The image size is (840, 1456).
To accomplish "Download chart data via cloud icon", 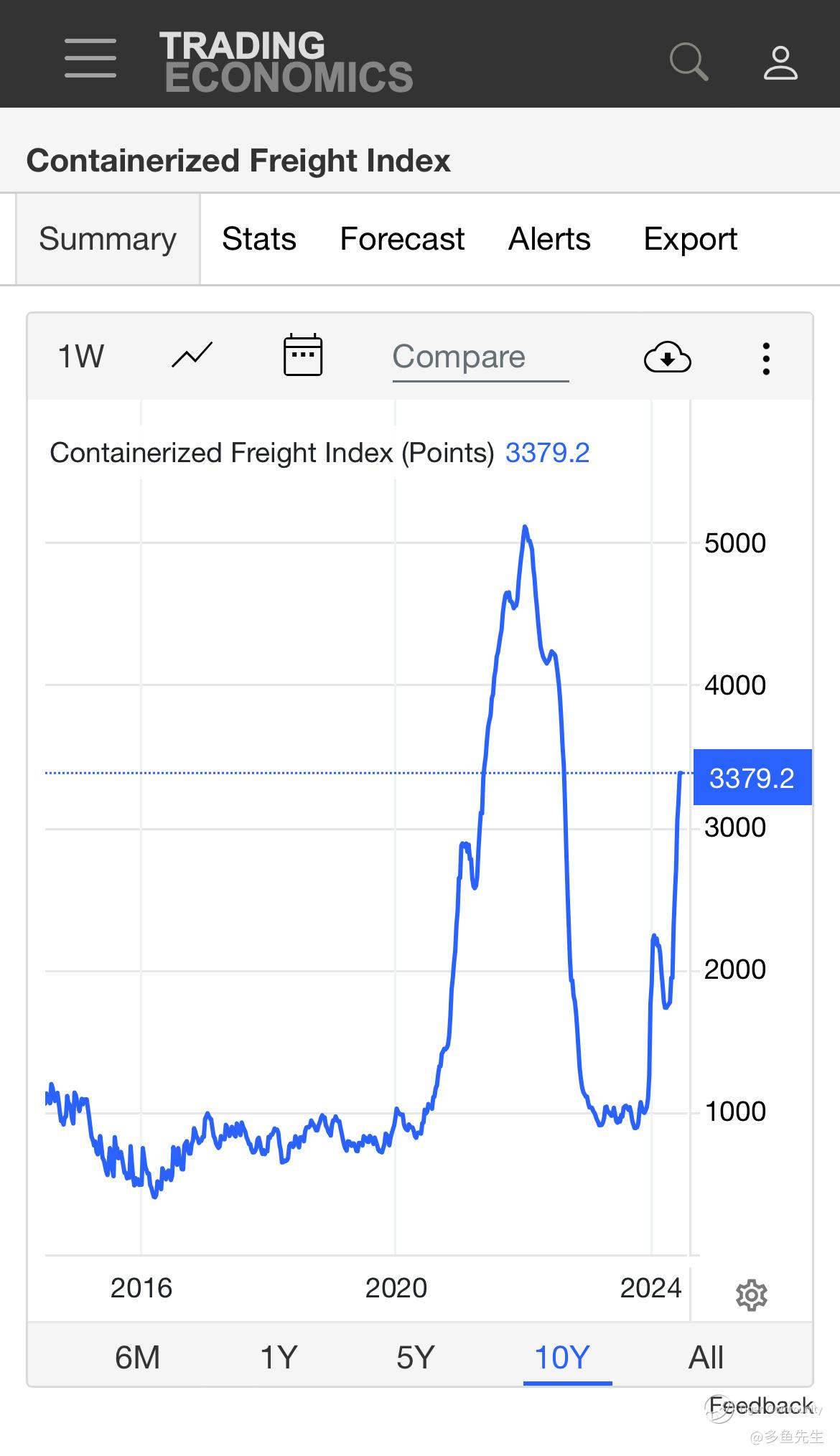I will (668, 357).
